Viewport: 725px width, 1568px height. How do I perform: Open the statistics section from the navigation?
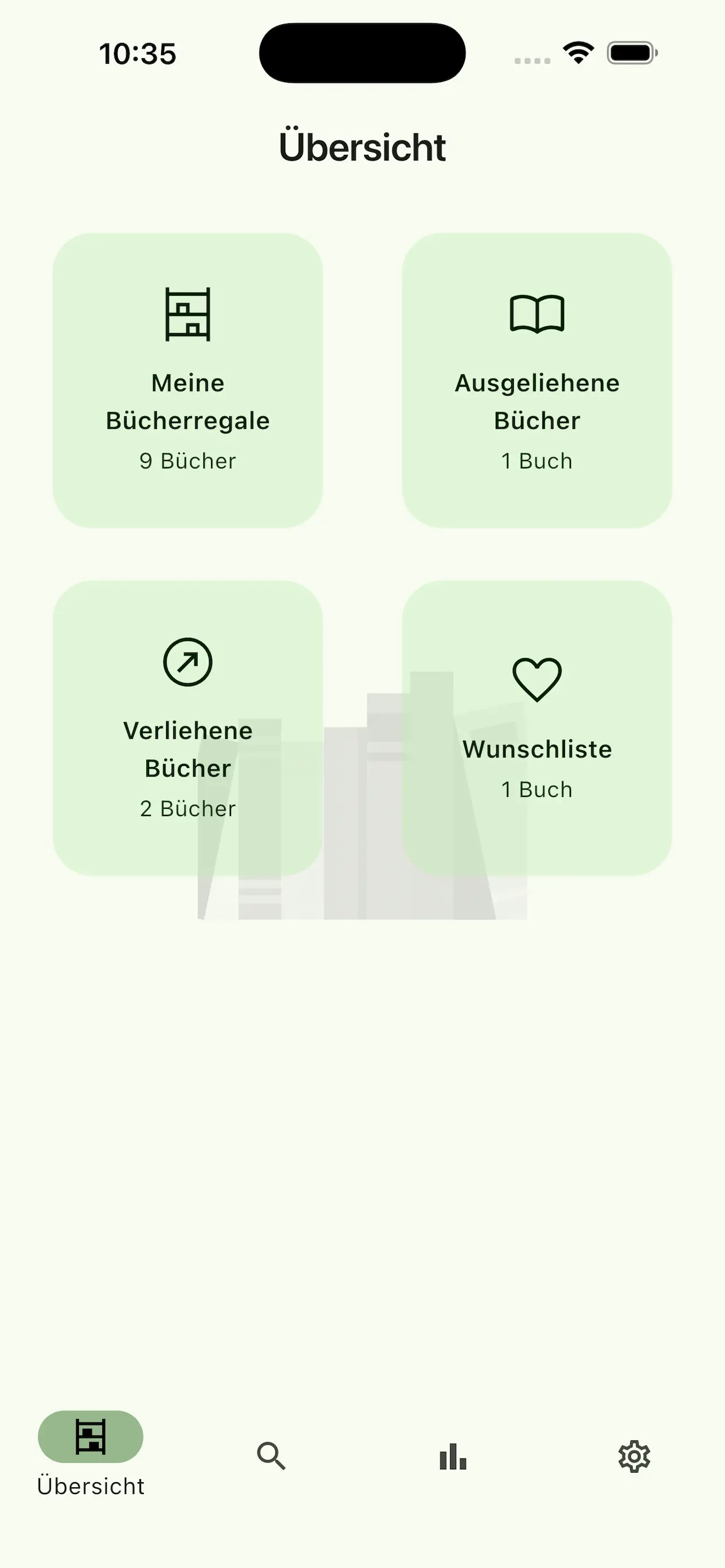[x=453, y=1457]
